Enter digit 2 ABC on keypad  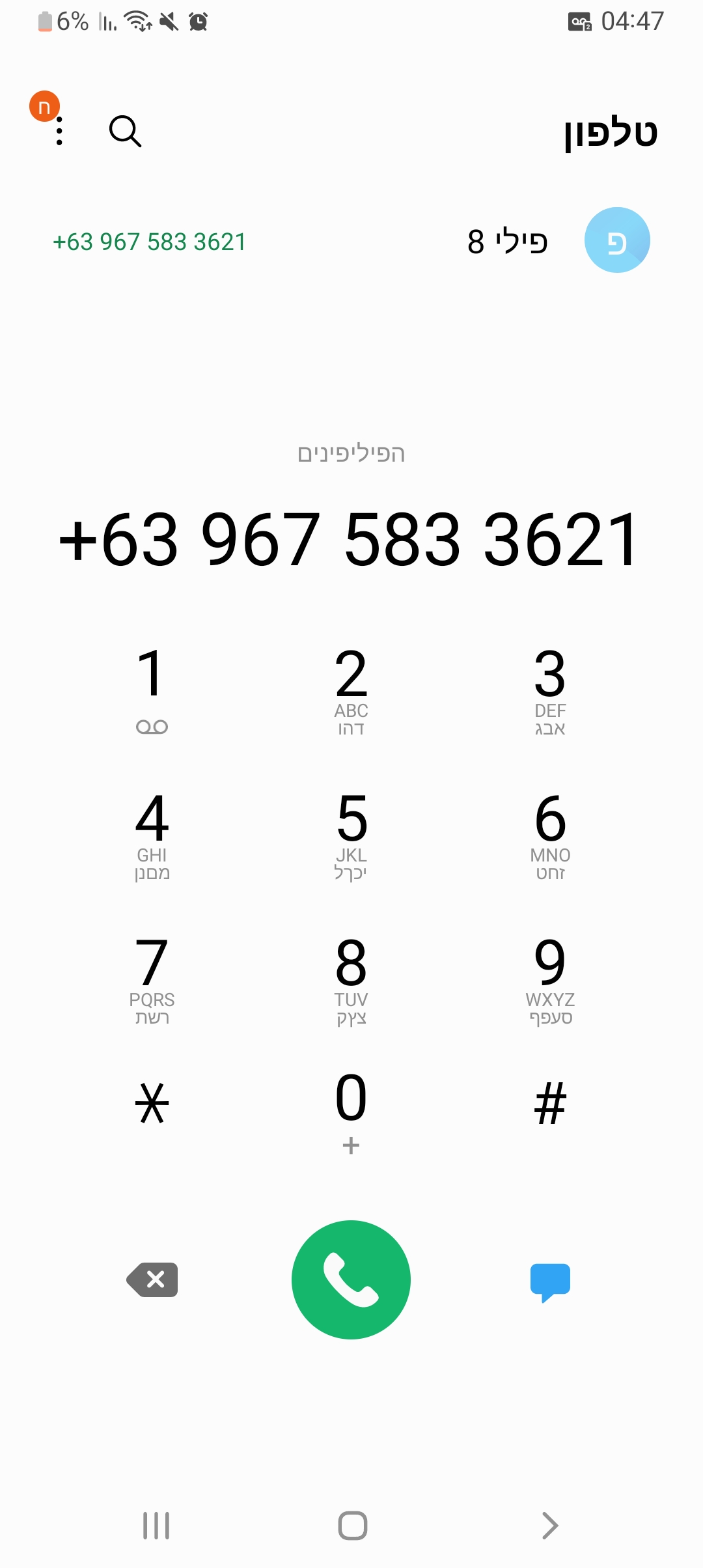[351, 691]
